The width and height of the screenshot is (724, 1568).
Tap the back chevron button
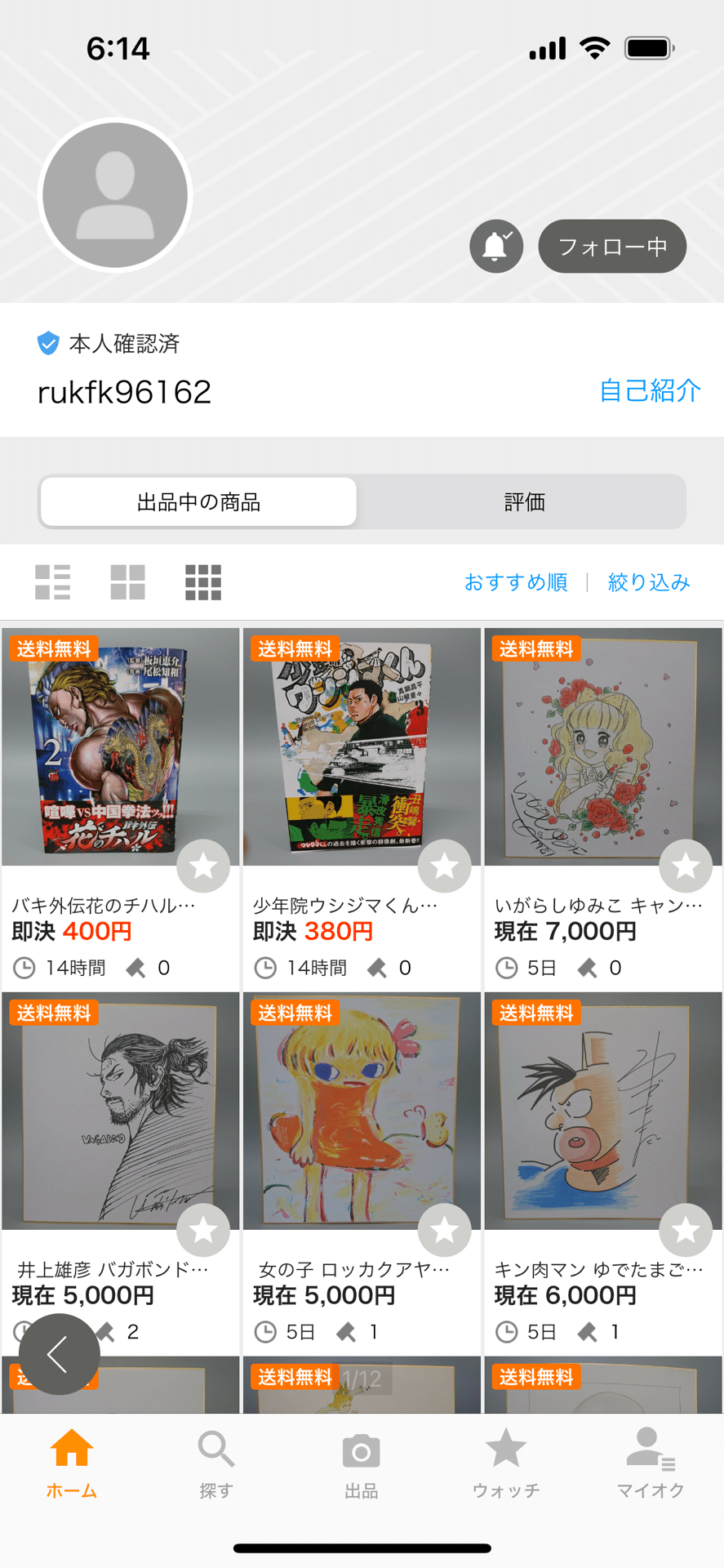[59, 1353]
